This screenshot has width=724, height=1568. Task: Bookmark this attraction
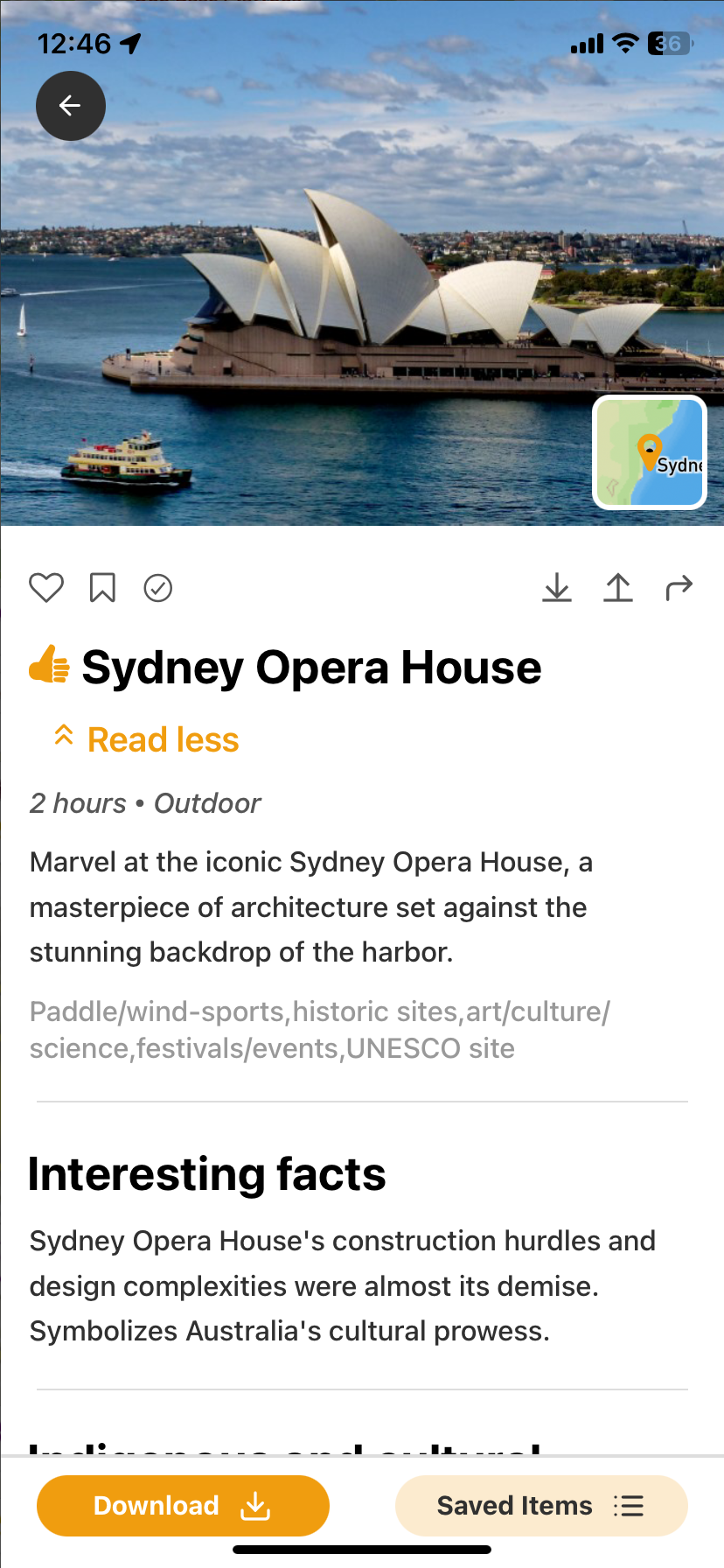[x=102, y=588]
